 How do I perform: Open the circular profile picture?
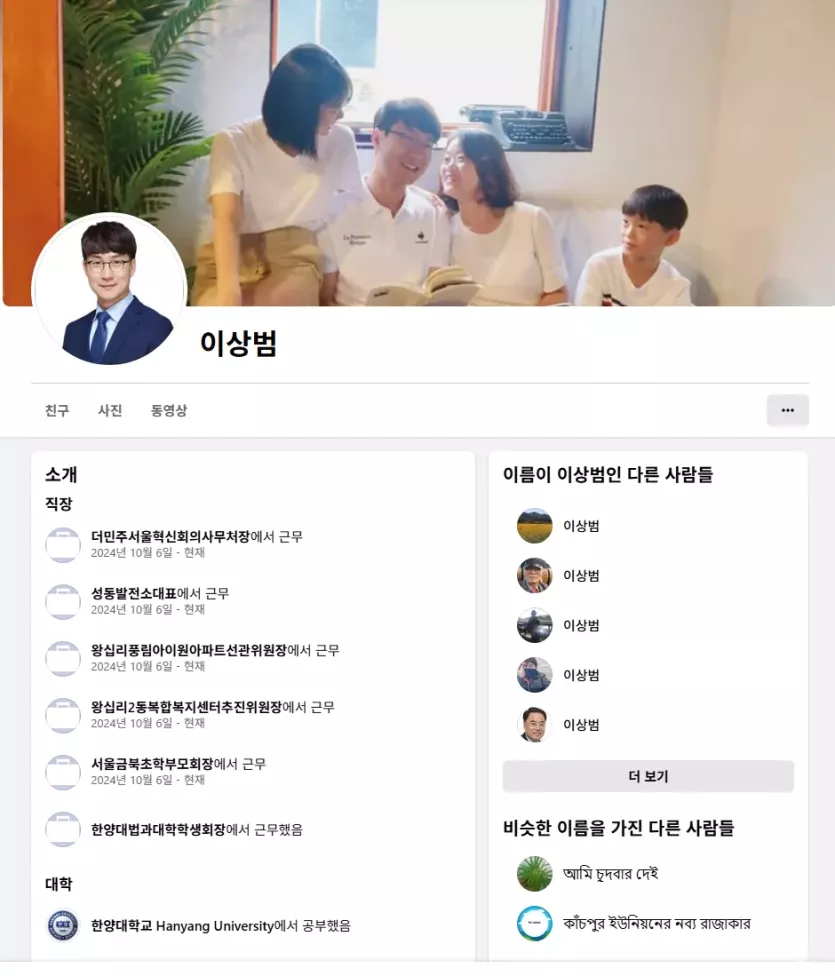point(110,290)
